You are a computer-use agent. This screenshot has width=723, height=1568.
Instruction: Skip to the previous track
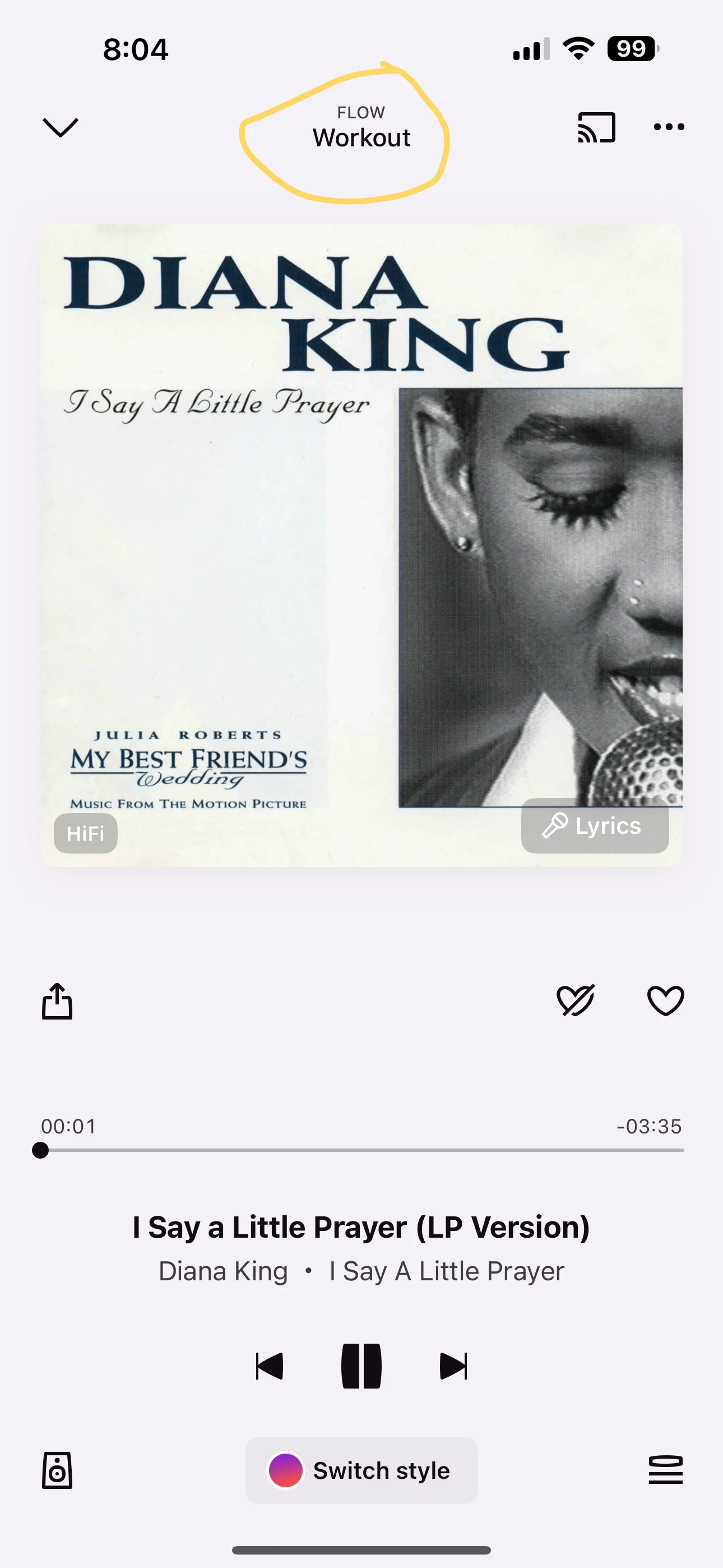point(270,1366)
